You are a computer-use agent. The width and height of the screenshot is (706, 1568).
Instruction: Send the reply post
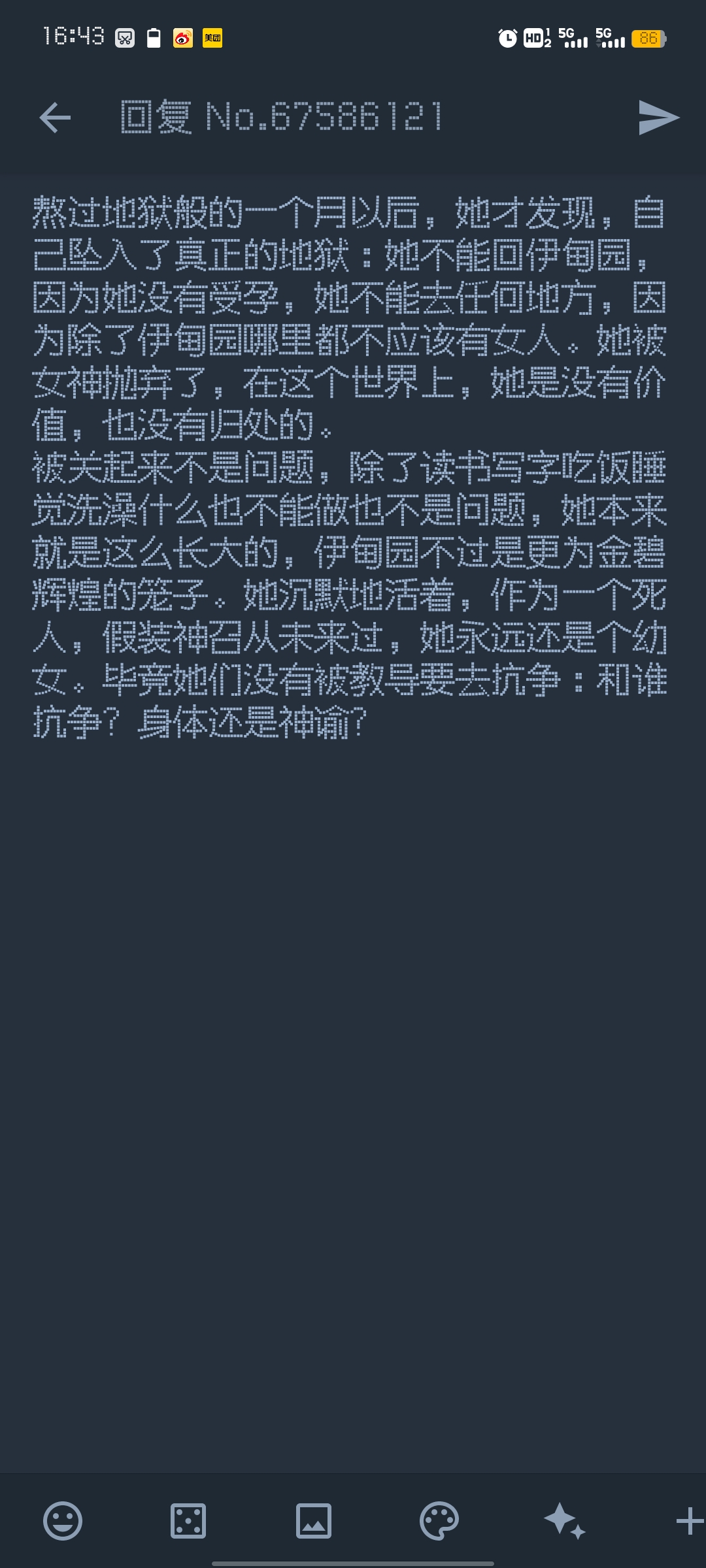click(x=658, y=118)
